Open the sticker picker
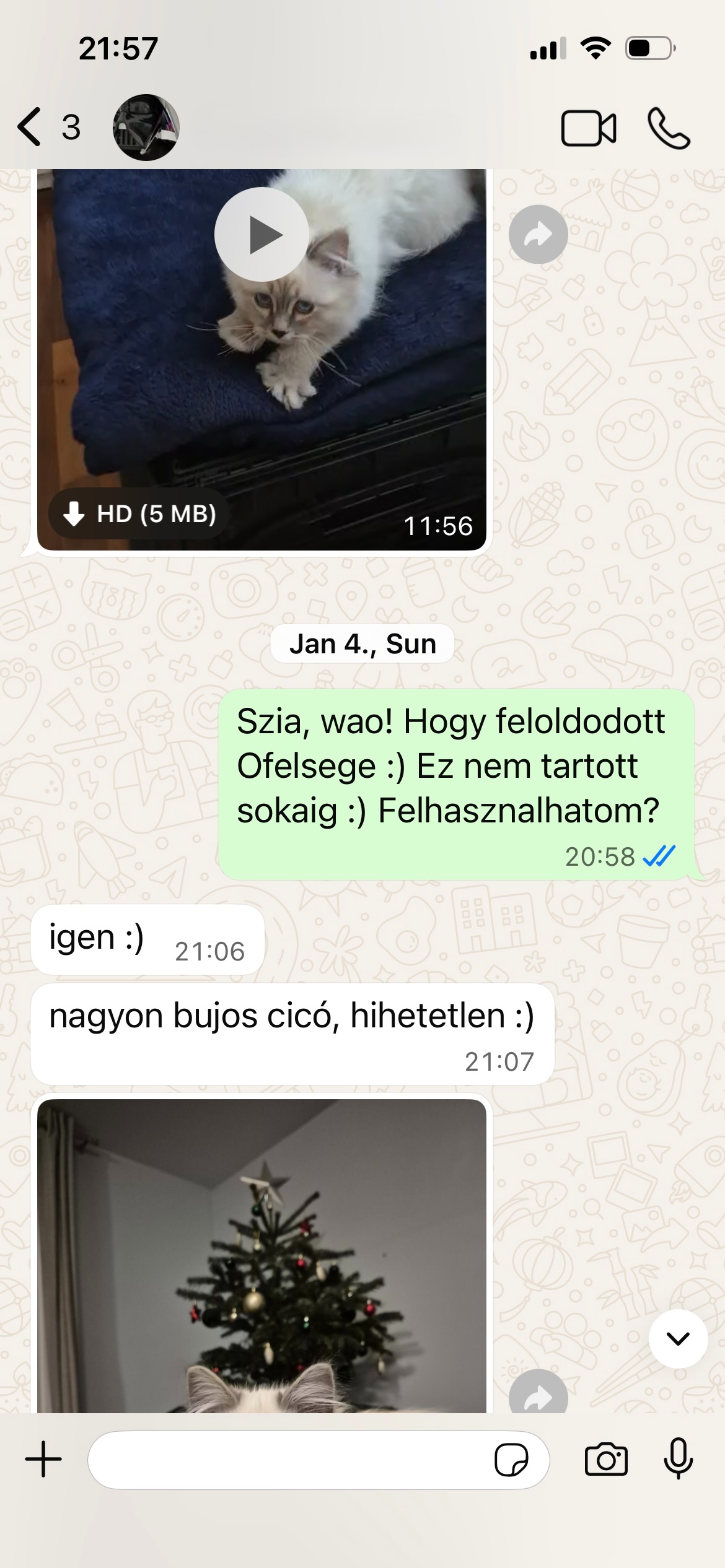The height and width of the screenshot is (1568, 725). coord(511,1460)
